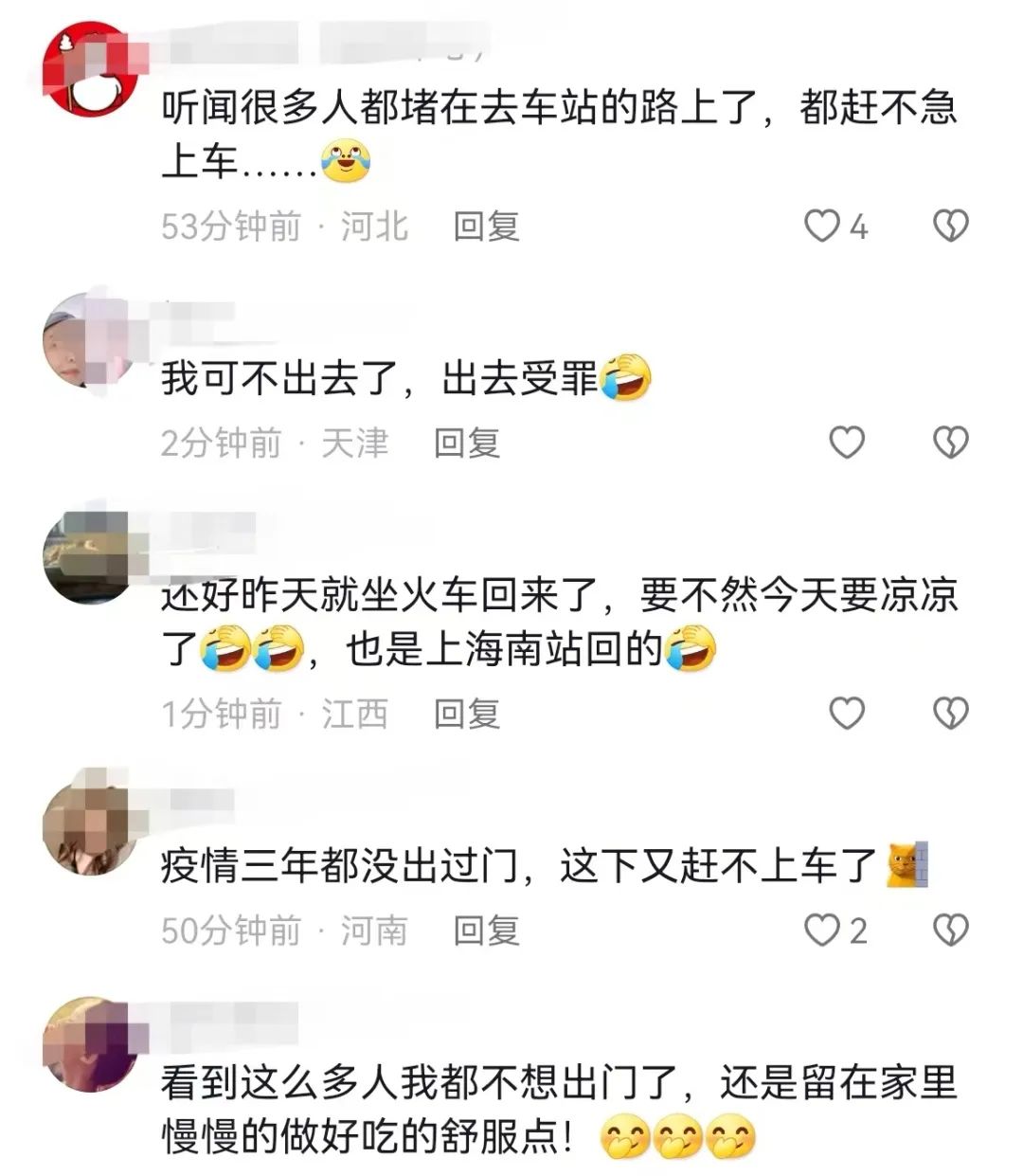This screenshot has height=1176, width=1023.
Task: Tap 回复 under the first comment
Action: click(x=485, y=226)
